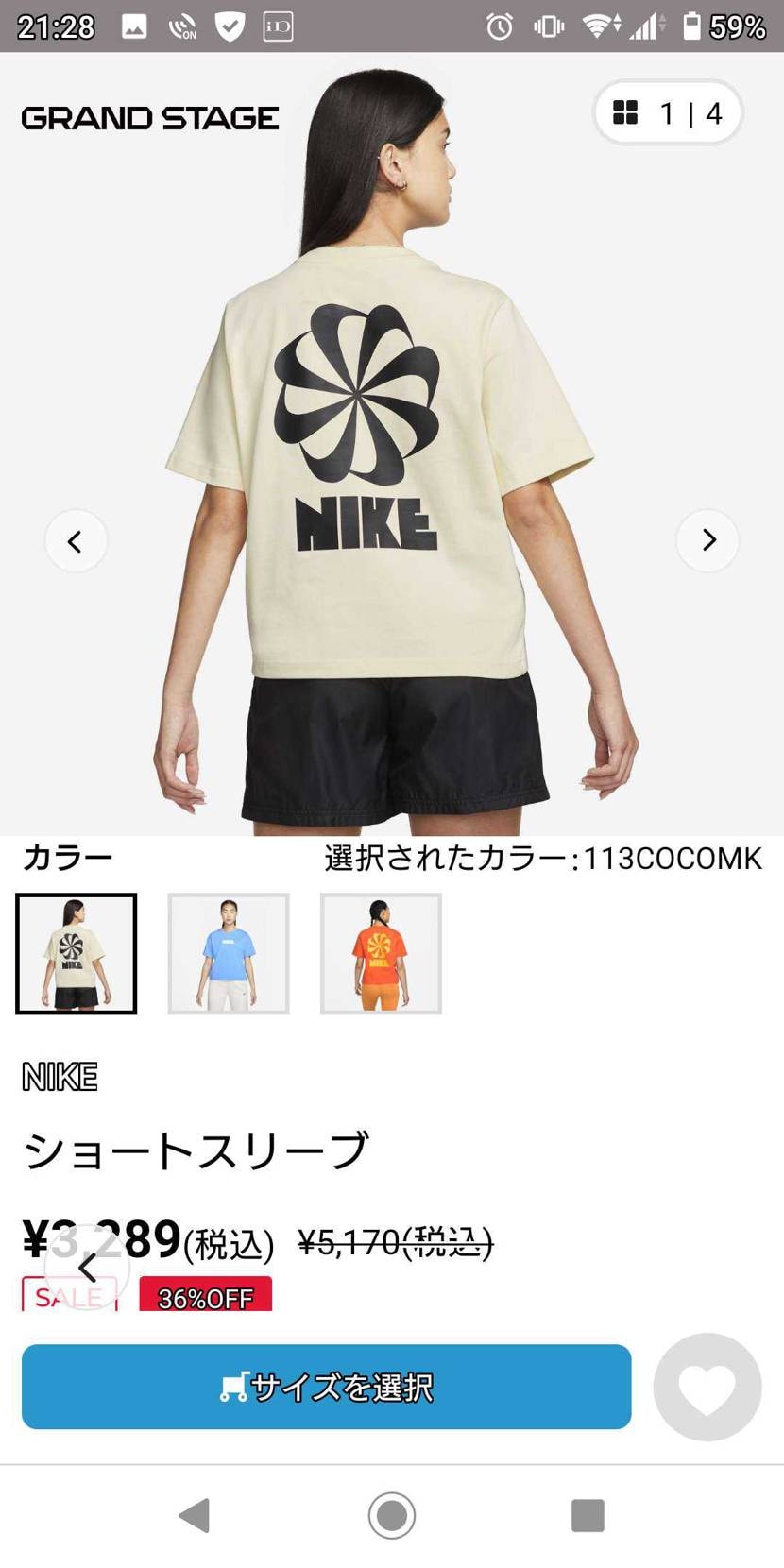
Task: Tap the 36%OFF sale badge
Action: coord(206,1298)
